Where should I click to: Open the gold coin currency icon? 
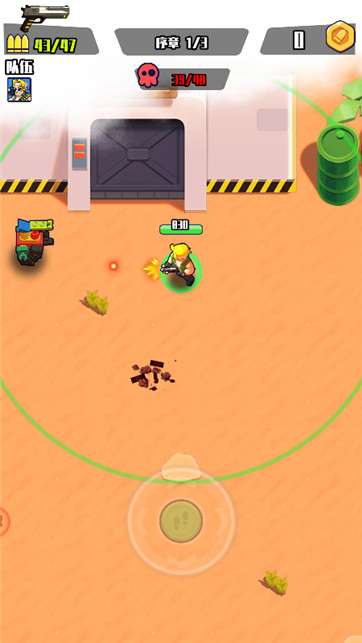[x=341, y=36]
